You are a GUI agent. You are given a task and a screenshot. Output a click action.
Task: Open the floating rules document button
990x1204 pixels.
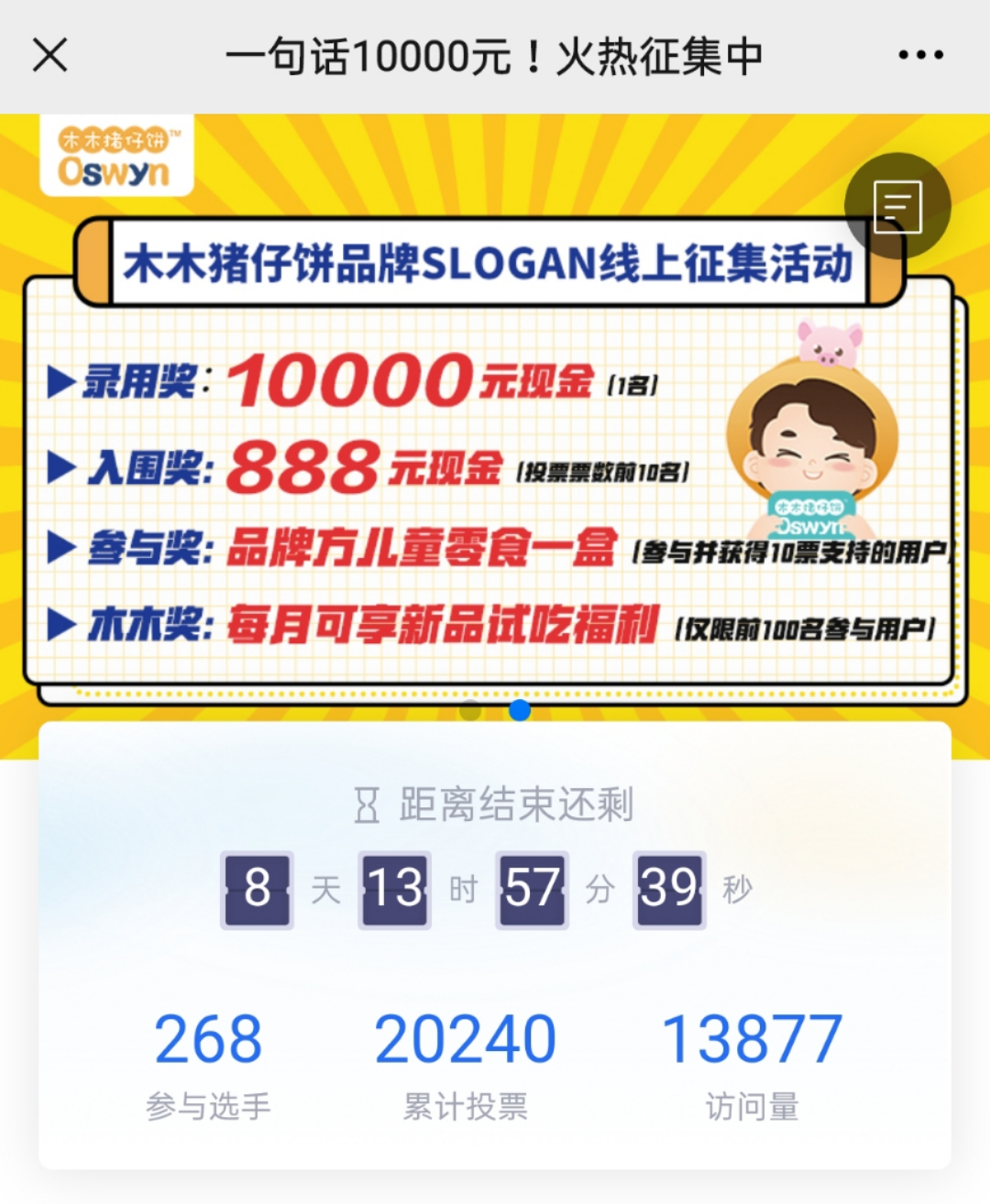897,206
